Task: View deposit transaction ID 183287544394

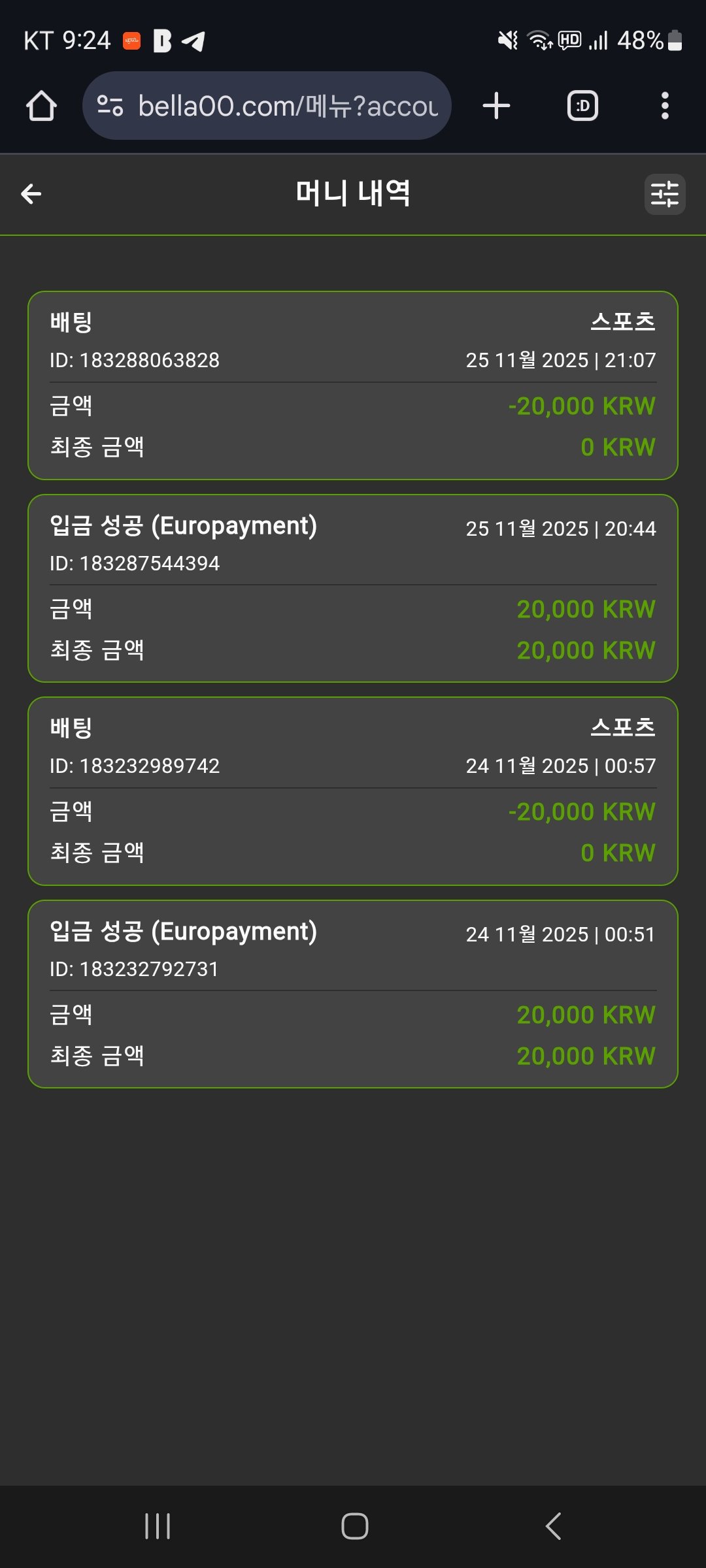Action: tap(353, 588)
